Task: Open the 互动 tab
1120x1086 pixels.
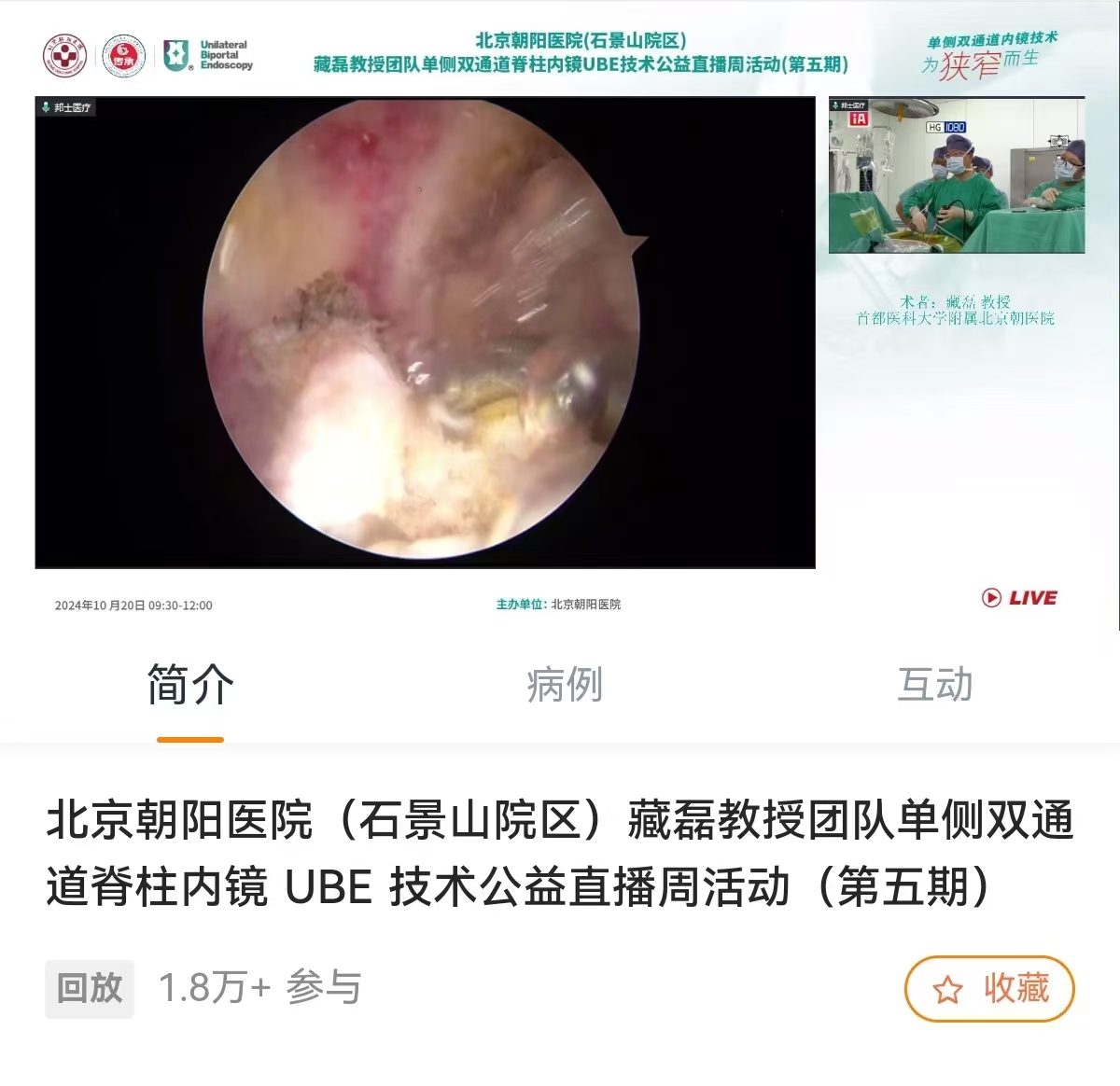Action: pyautogui.click(x=934, y=686)
